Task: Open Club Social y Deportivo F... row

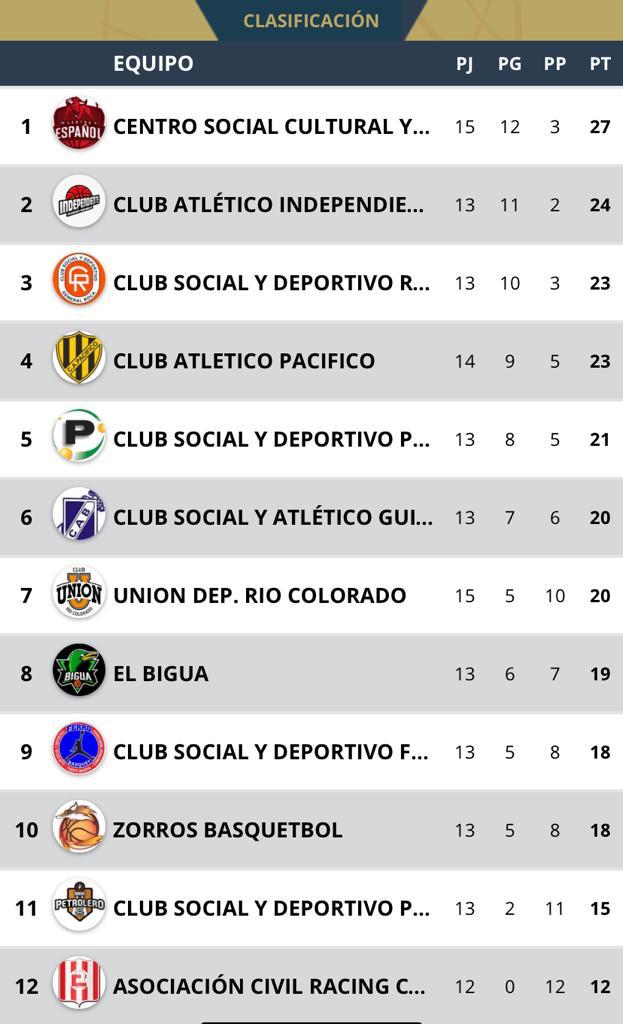Action: (312, 752)
